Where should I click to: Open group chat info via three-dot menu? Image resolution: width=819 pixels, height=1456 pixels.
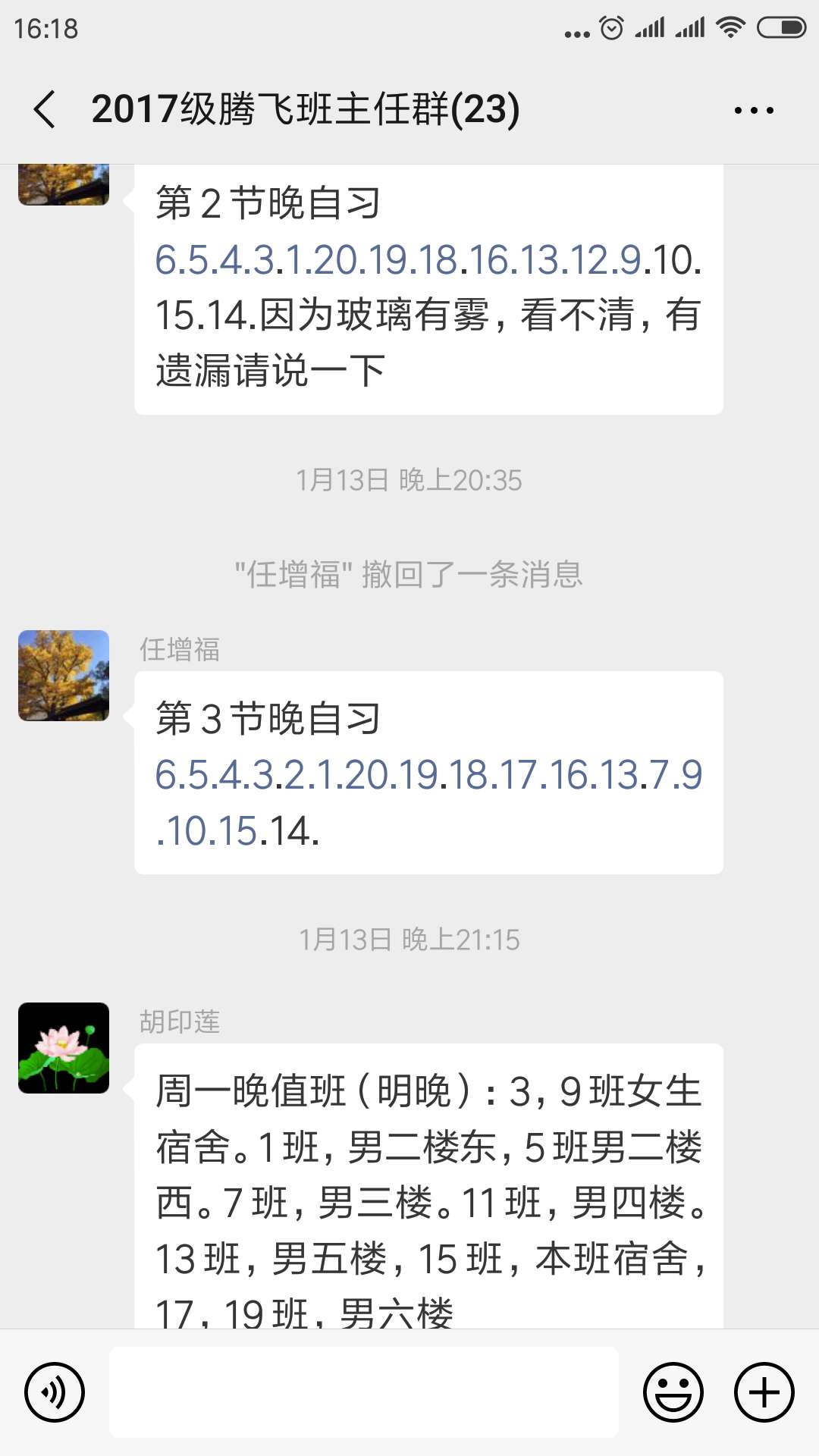pos(754,111)
